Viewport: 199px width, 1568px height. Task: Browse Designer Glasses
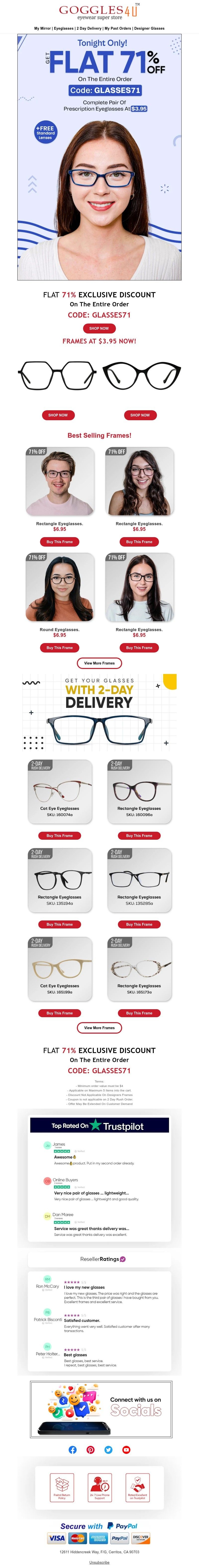[x=149, y=28]
